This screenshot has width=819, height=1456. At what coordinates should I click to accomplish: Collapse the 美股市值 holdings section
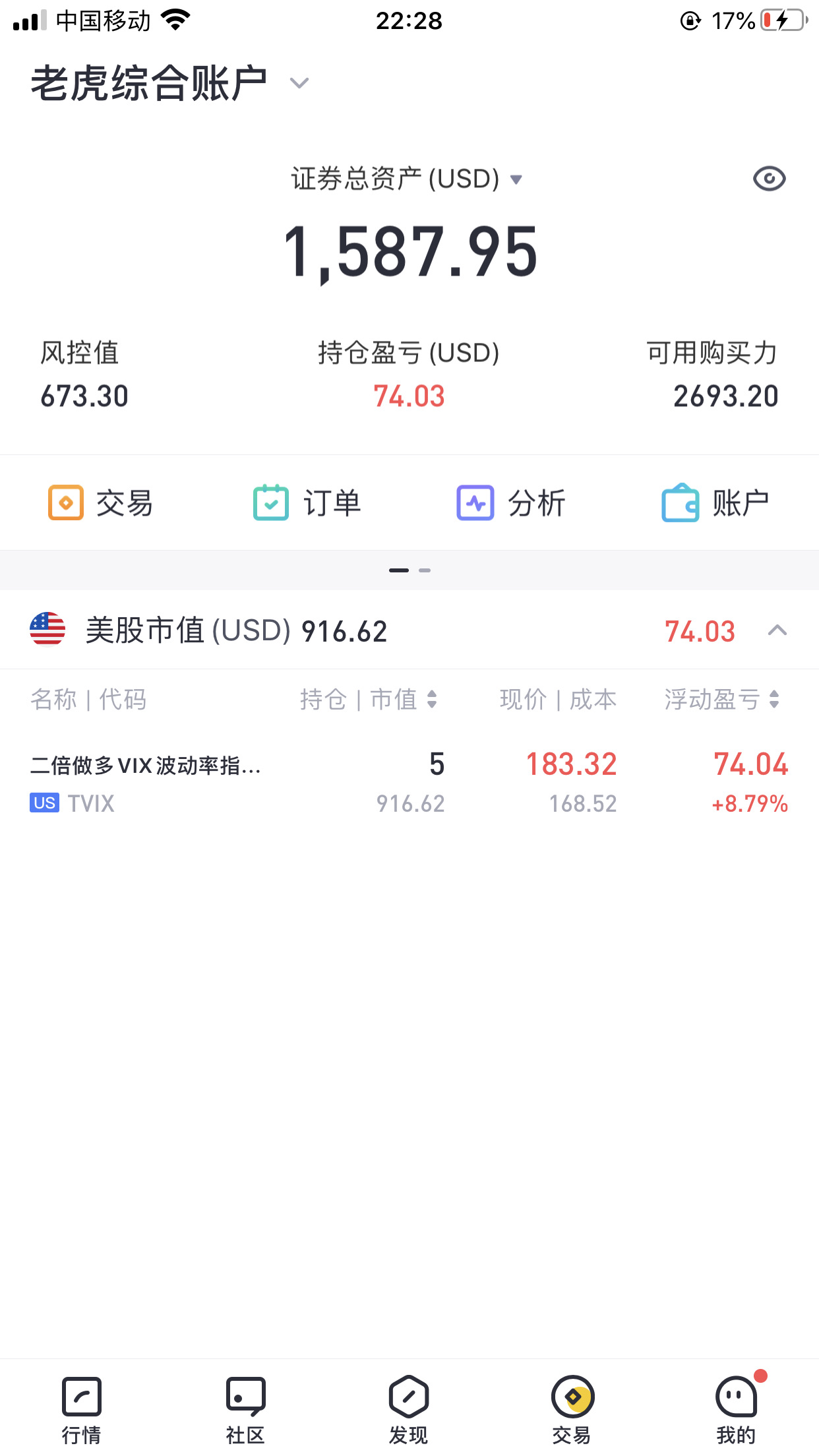point(777,630)
